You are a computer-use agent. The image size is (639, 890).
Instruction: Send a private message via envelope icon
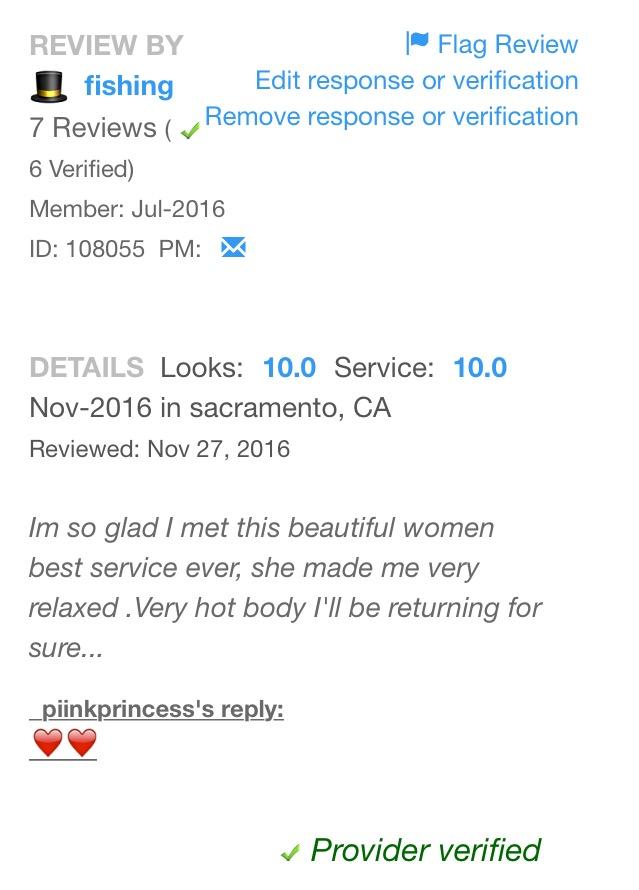(x=233, y=247)
